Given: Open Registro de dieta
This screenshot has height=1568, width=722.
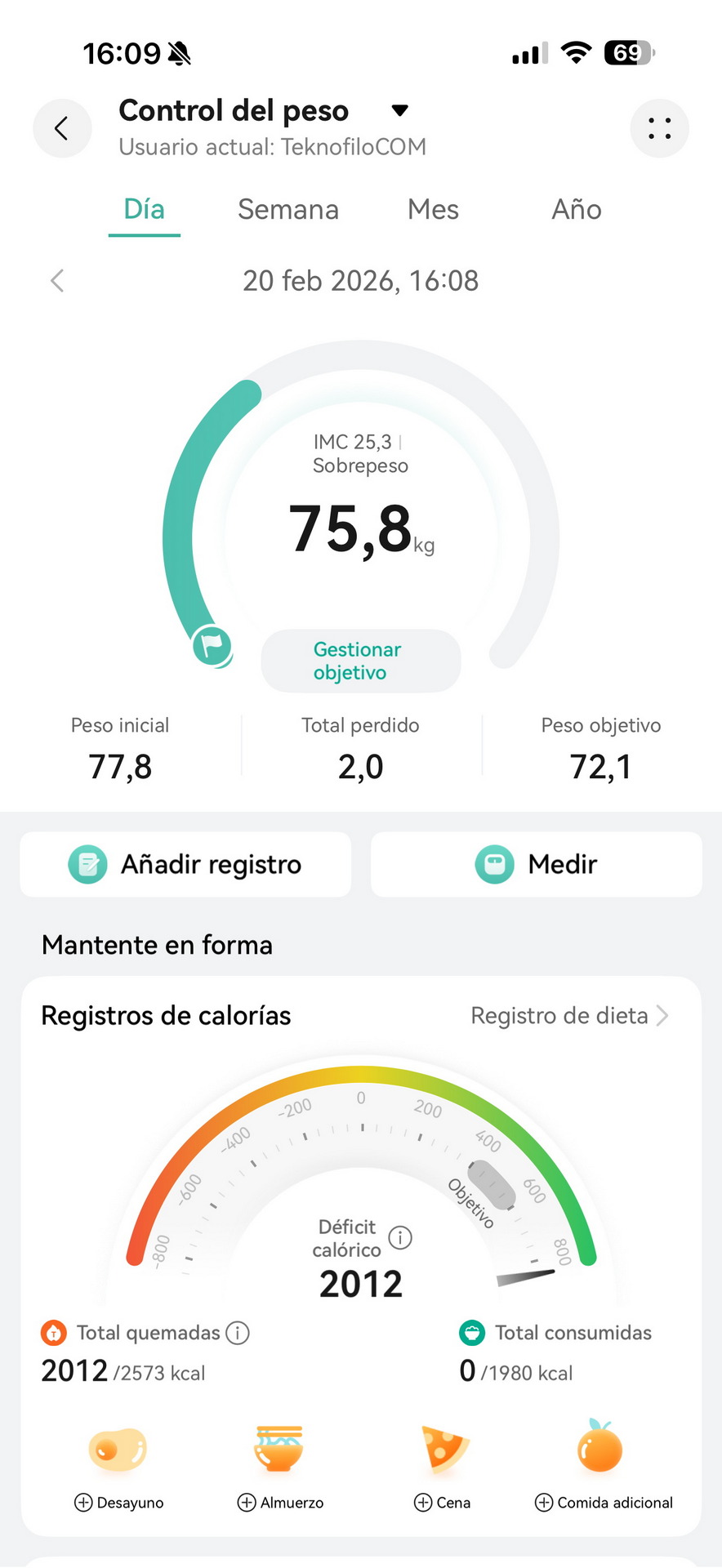Looking at the screenshot, I should 569,1016.
